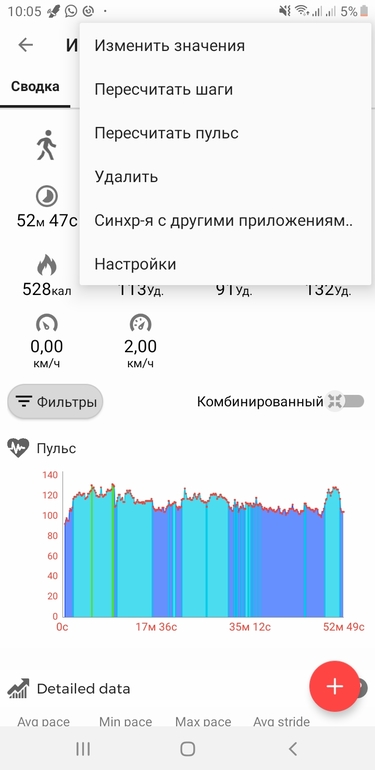Tap the red plus floating button

(334, 686)
